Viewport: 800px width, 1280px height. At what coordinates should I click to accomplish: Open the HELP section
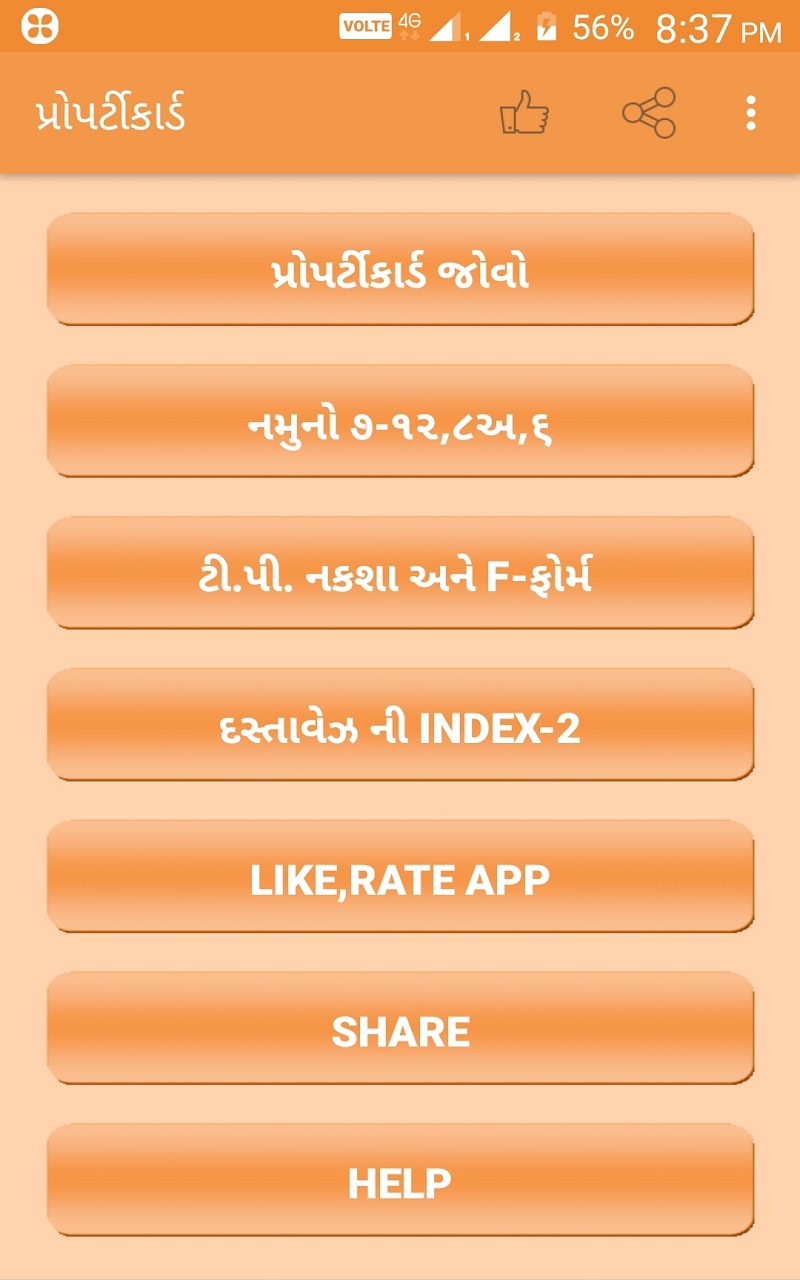tap(400, 1180)
